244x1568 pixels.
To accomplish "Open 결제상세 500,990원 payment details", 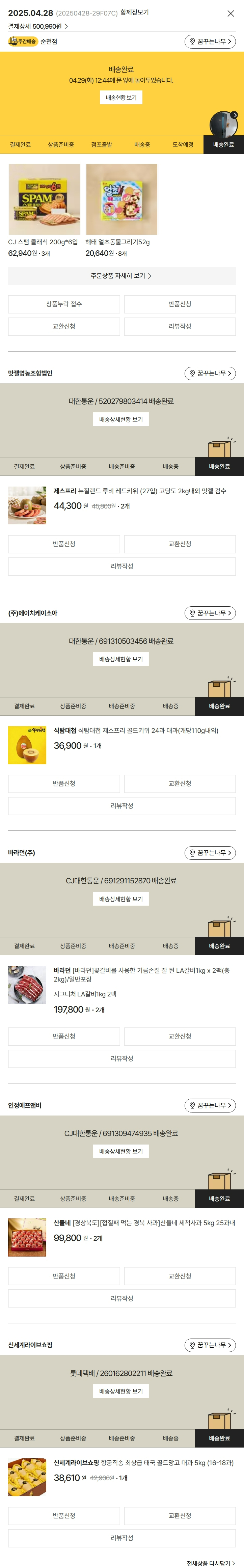I will tap(38, 27).
